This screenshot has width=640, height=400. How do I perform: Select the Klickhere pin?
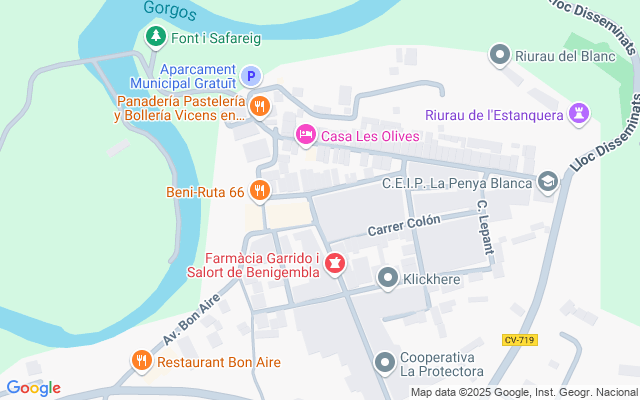(388, 277)
